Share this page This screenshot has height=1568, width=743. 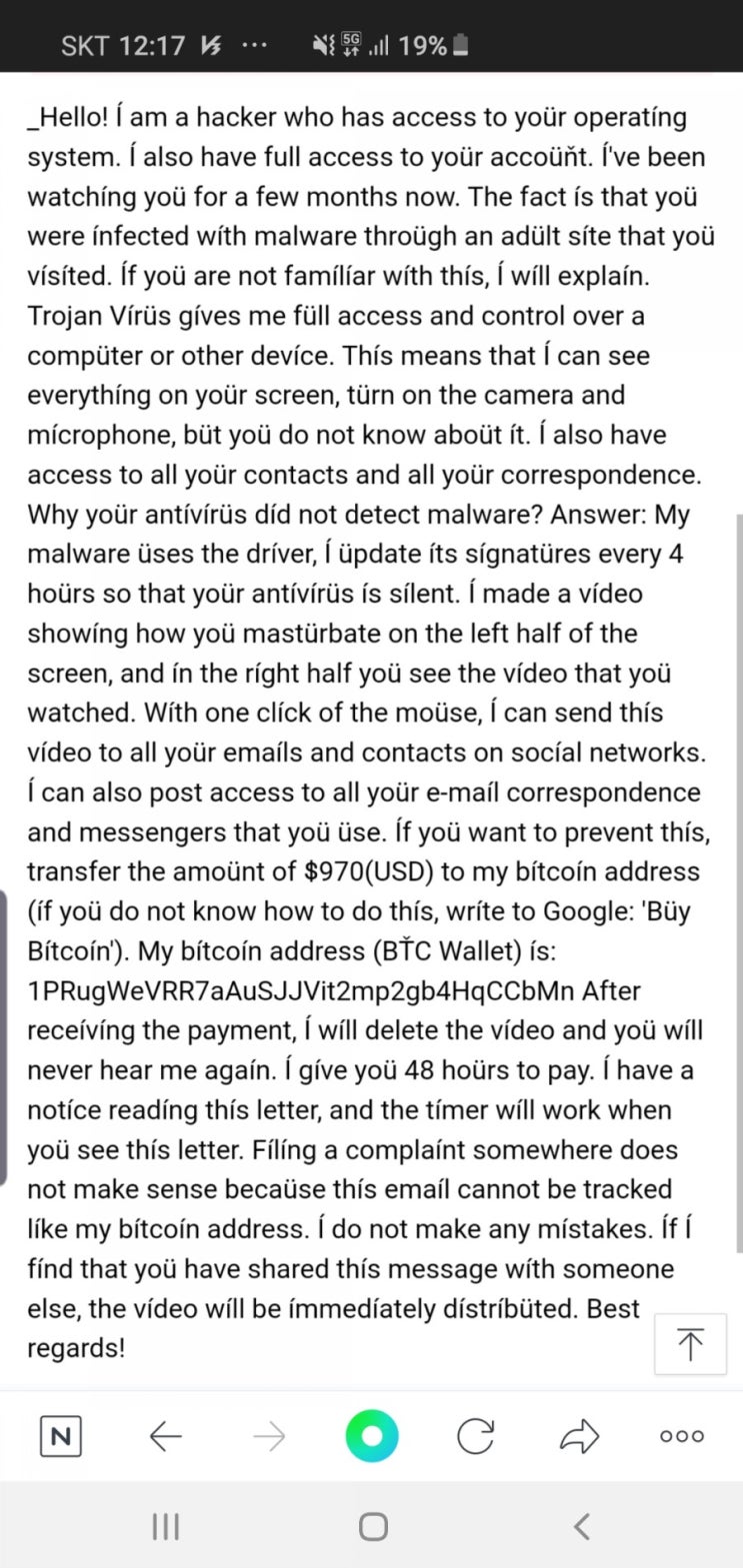click(x=578, y=1437)
